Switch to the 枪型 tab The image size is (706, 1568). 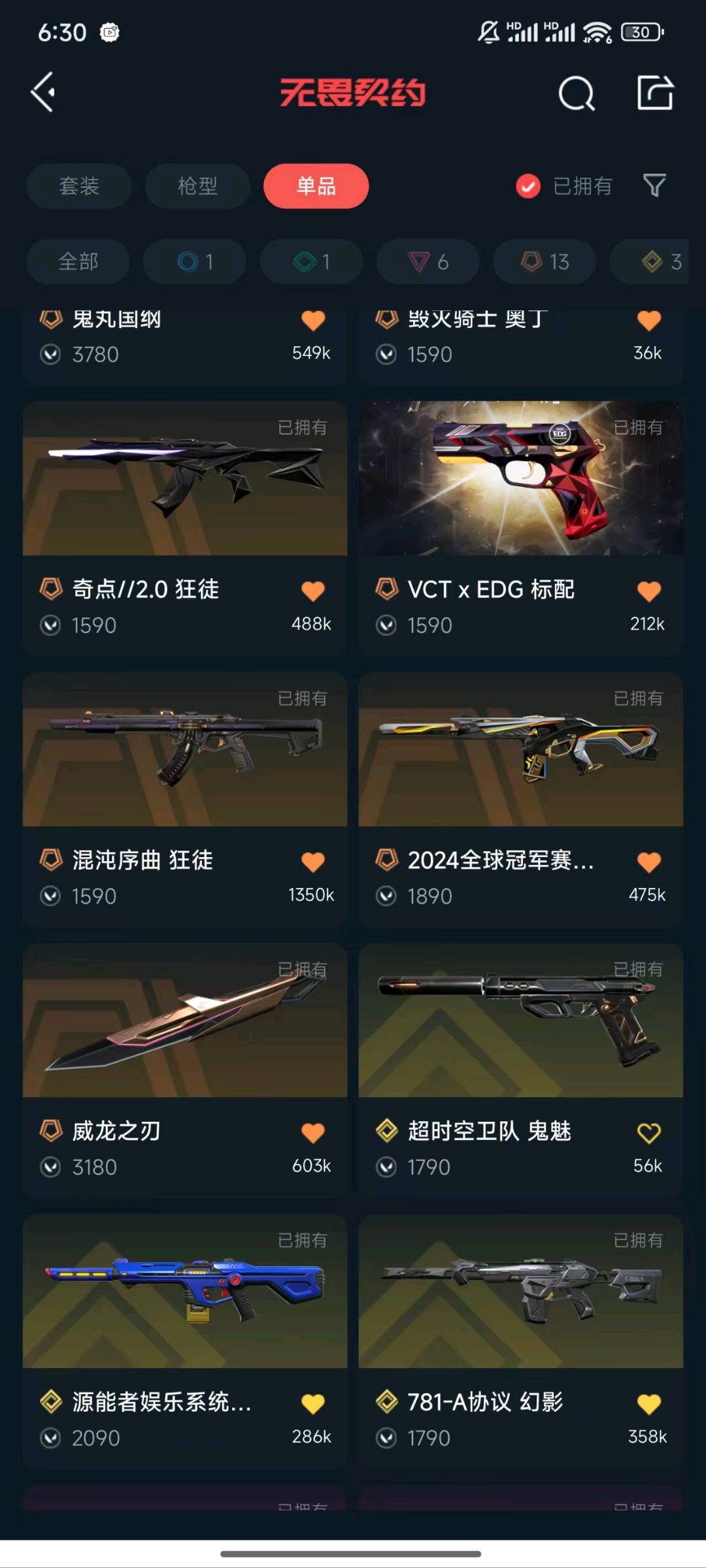(x=197, y=186)
